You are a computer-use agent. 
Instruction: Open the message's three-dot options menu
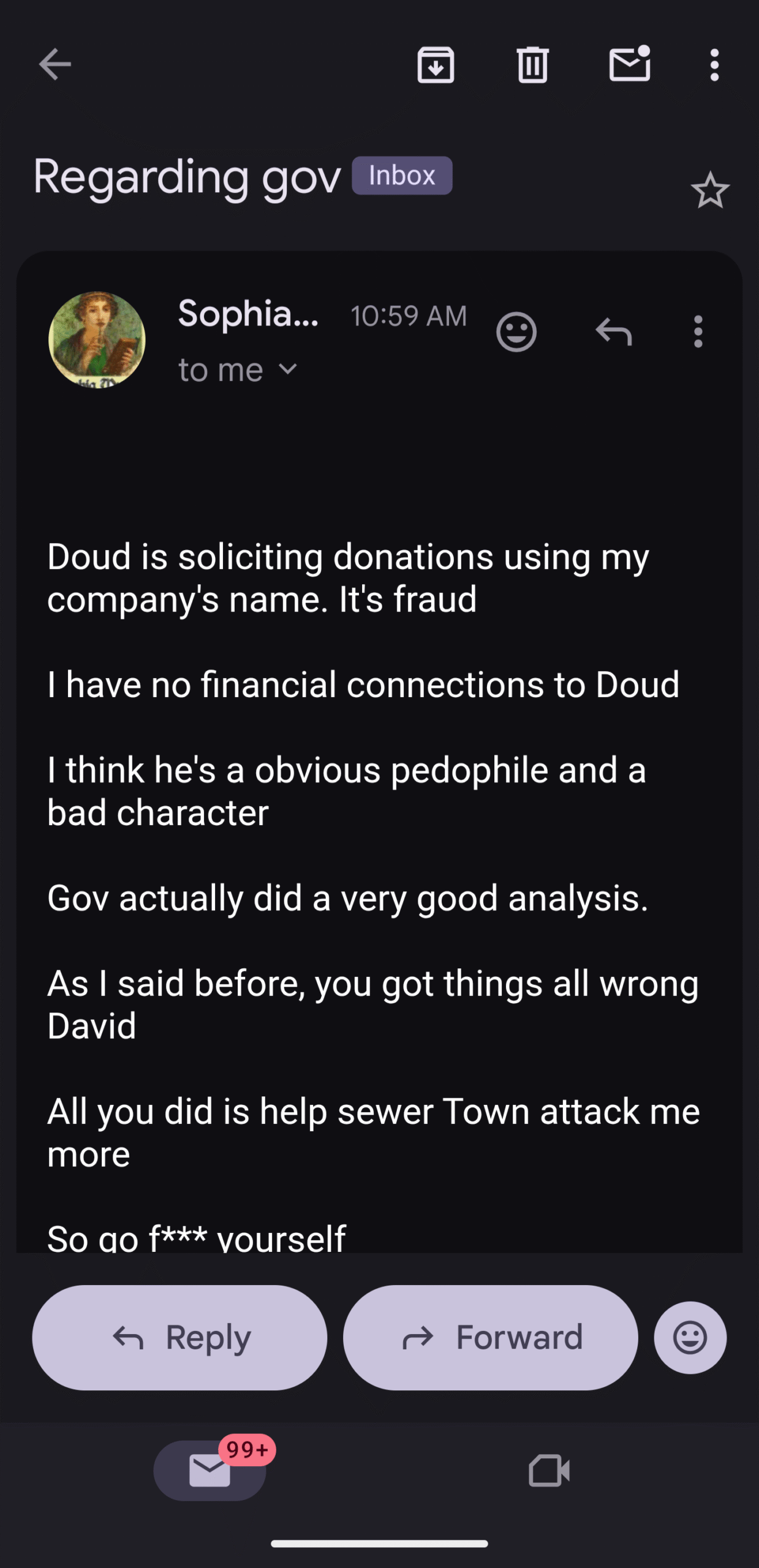(698, 332)
